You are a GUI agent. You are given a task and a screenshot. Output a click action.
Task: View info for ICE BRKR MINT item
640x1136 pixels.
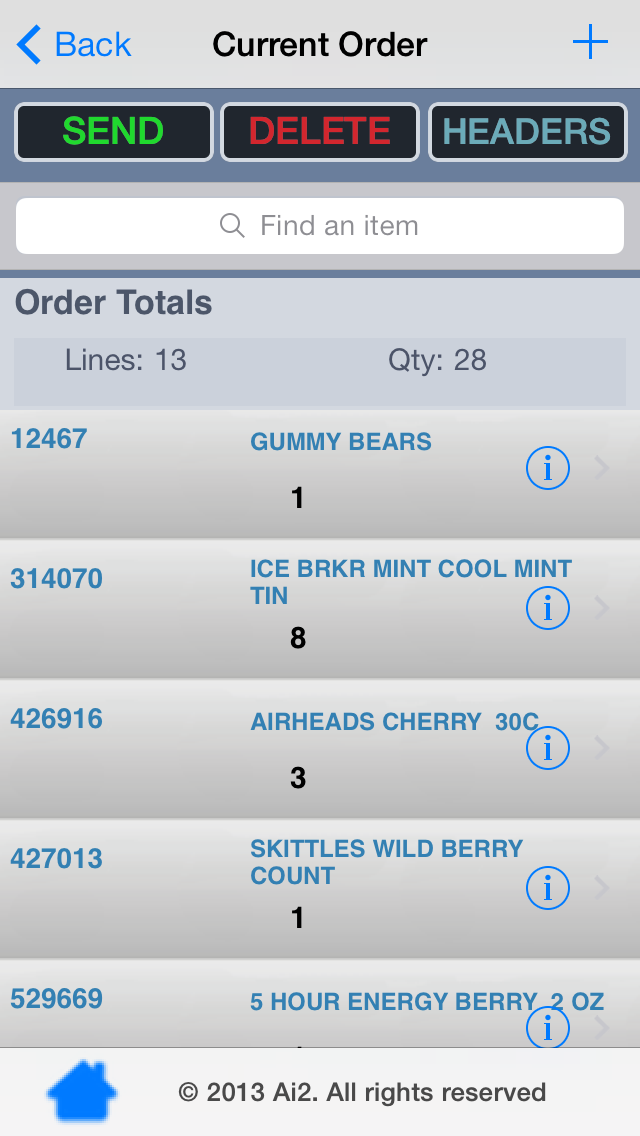[547, 608]
